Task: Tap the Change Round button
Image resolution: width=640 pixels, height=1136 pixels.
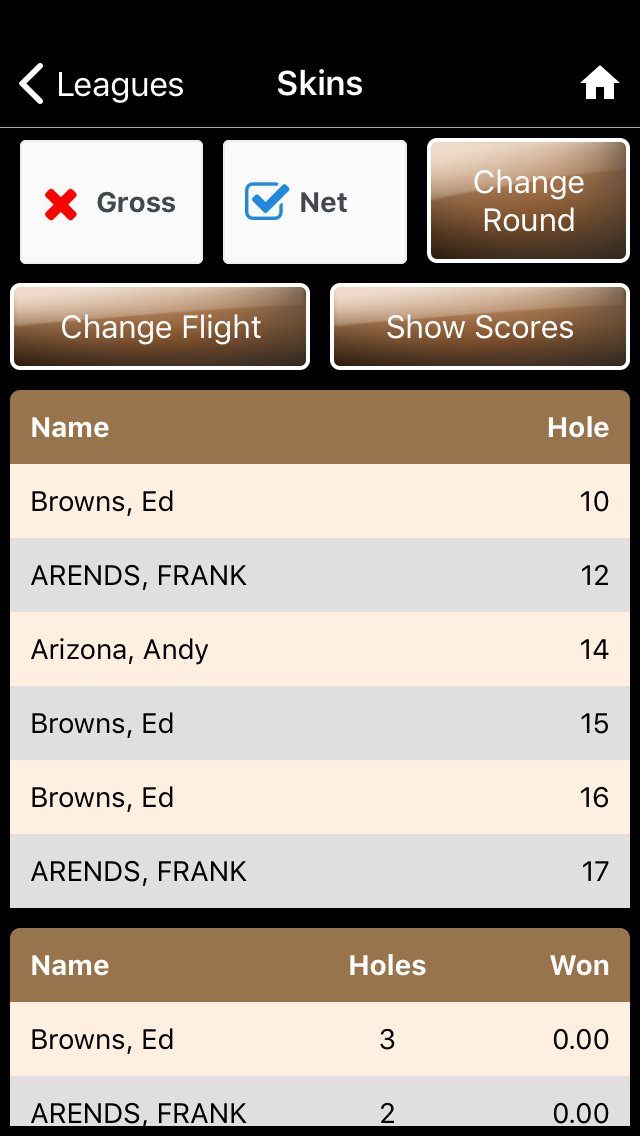Action: [x=528, y=201]
